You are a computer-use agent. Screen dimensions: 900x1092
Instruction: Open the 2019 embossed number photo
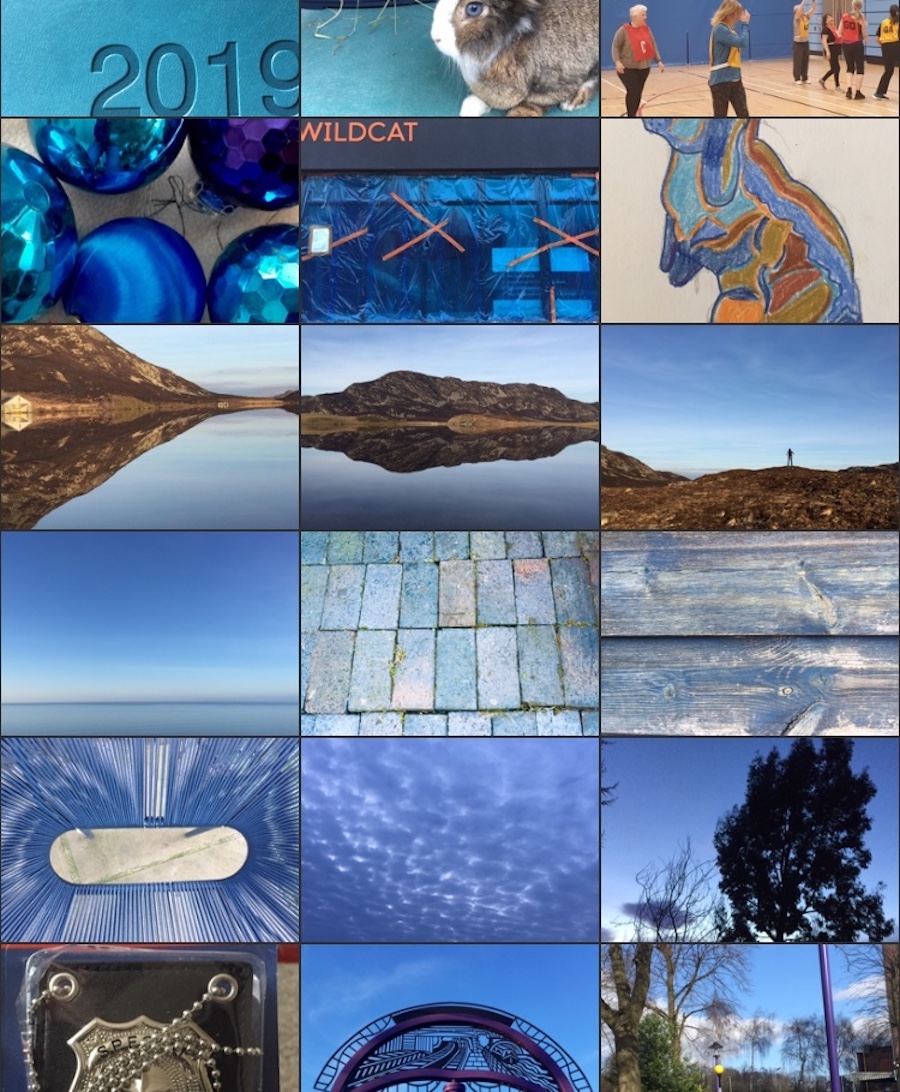coord(150,58)
